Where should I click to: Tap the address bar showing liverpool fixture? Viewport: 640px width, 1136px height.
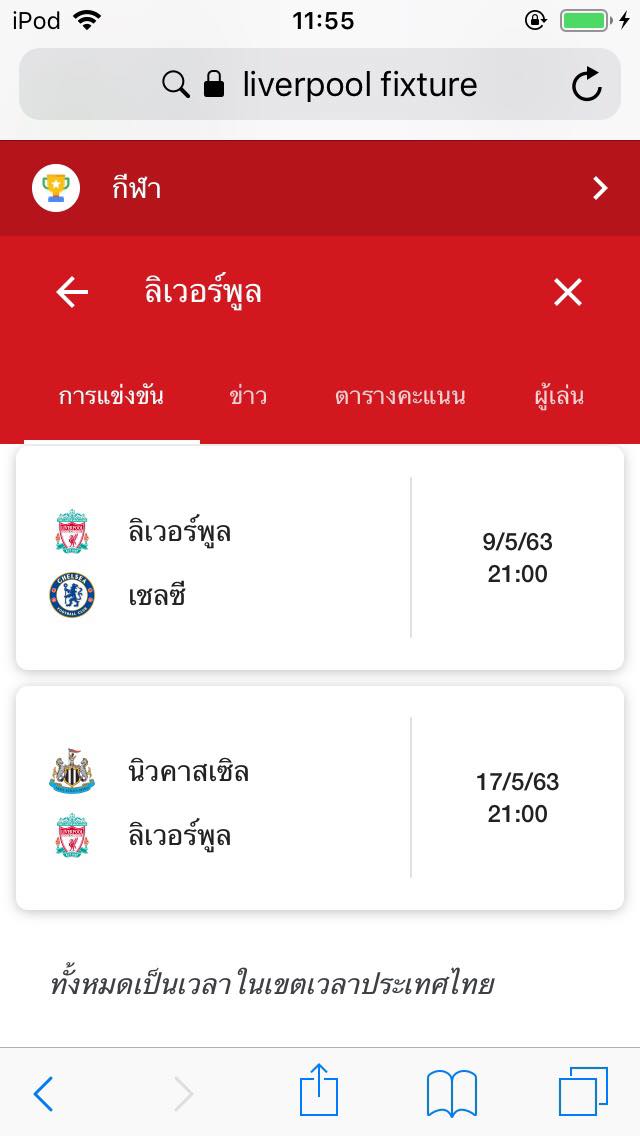320,85
